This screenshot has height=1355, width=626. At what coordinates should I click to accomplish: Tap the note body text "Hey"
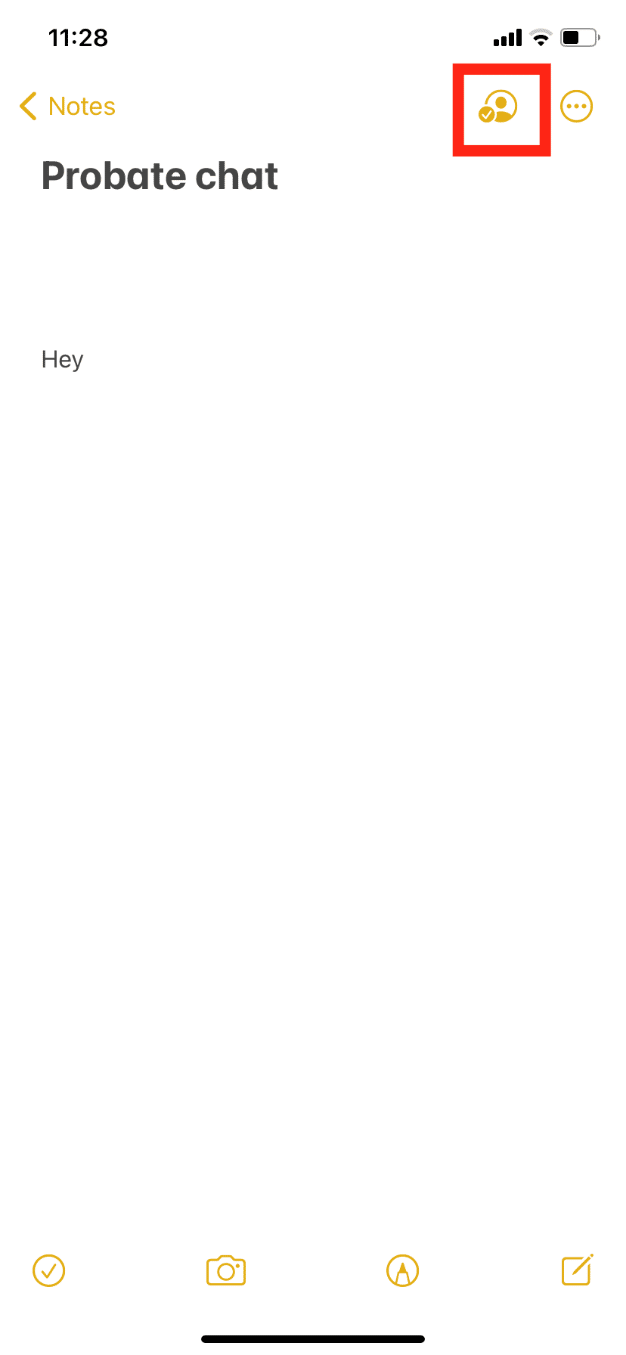click(62, 360)
